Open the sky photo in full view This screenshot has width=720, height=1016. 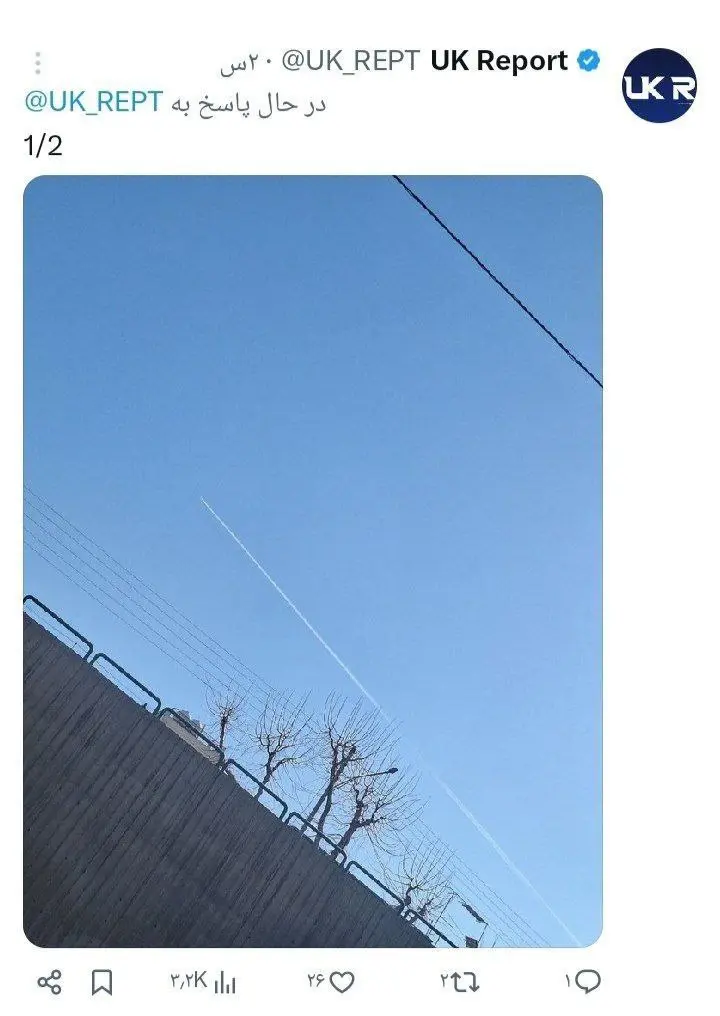coord(312,560)
